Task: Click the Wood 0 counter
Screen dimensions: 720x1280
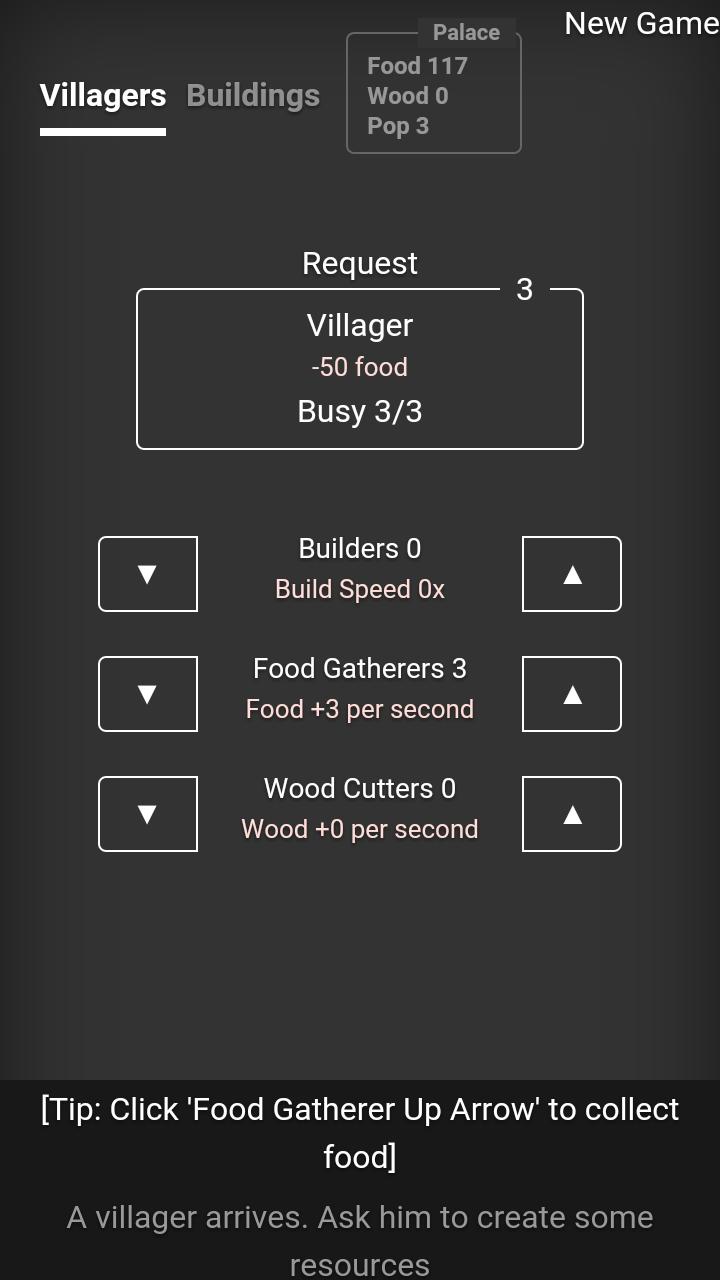Action: click(407, 96)
